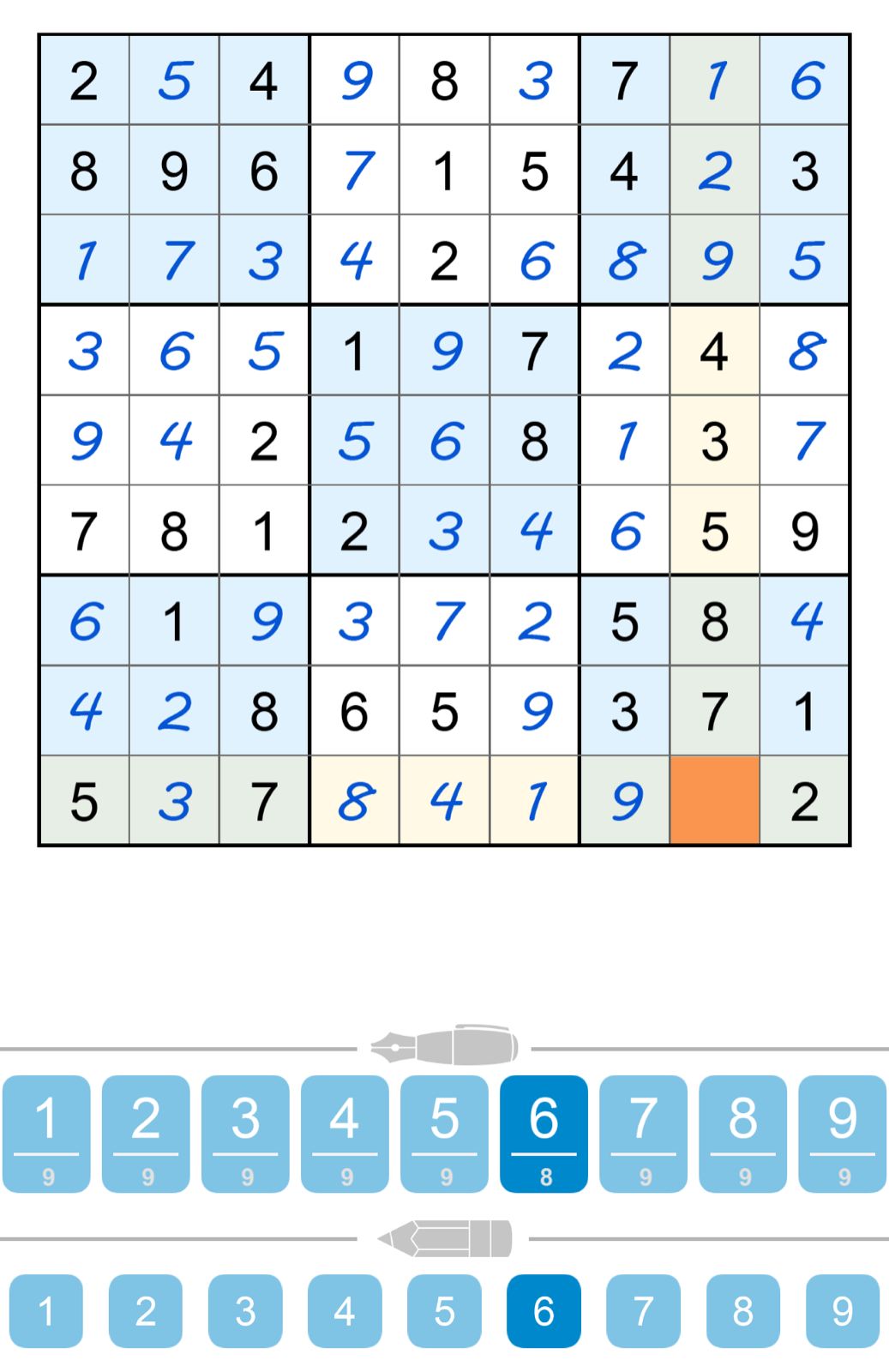Screen dimensions: 889x1372
Task: Choose pen number 5 under the fountain pen
Action: click(444, 1133)
